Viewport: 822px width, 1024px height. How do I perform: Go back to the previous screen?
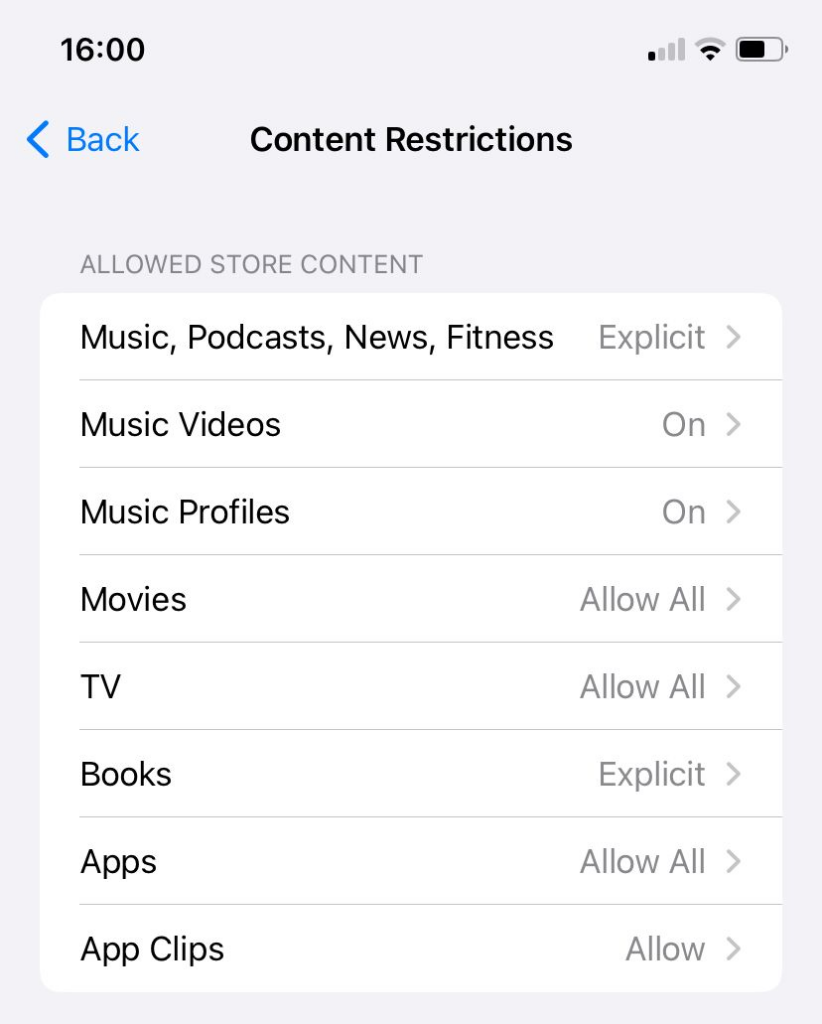click(84, 140)
